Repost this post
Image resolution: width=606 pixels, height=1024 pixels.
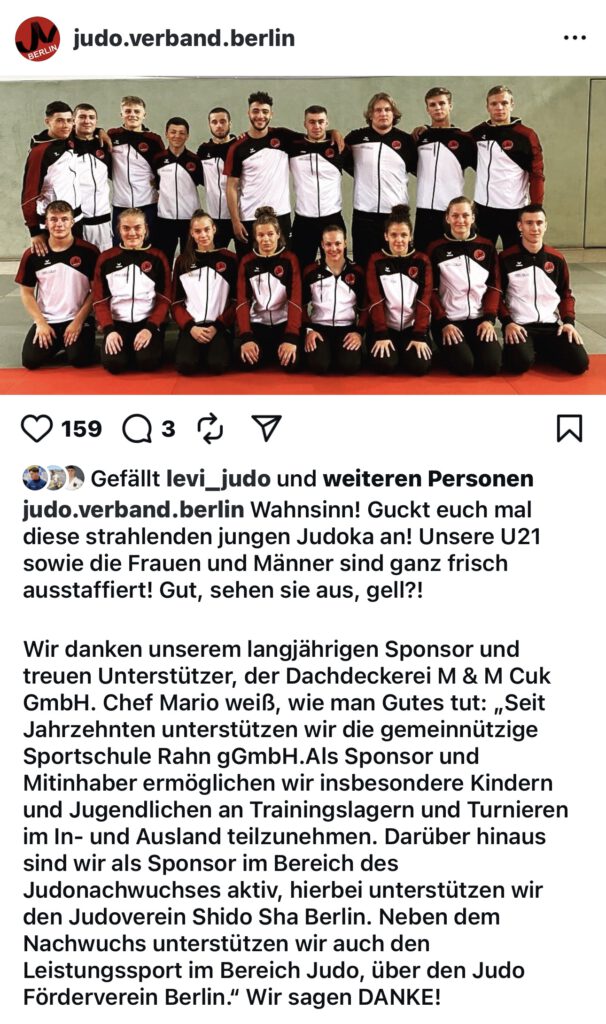pos(210,429)
